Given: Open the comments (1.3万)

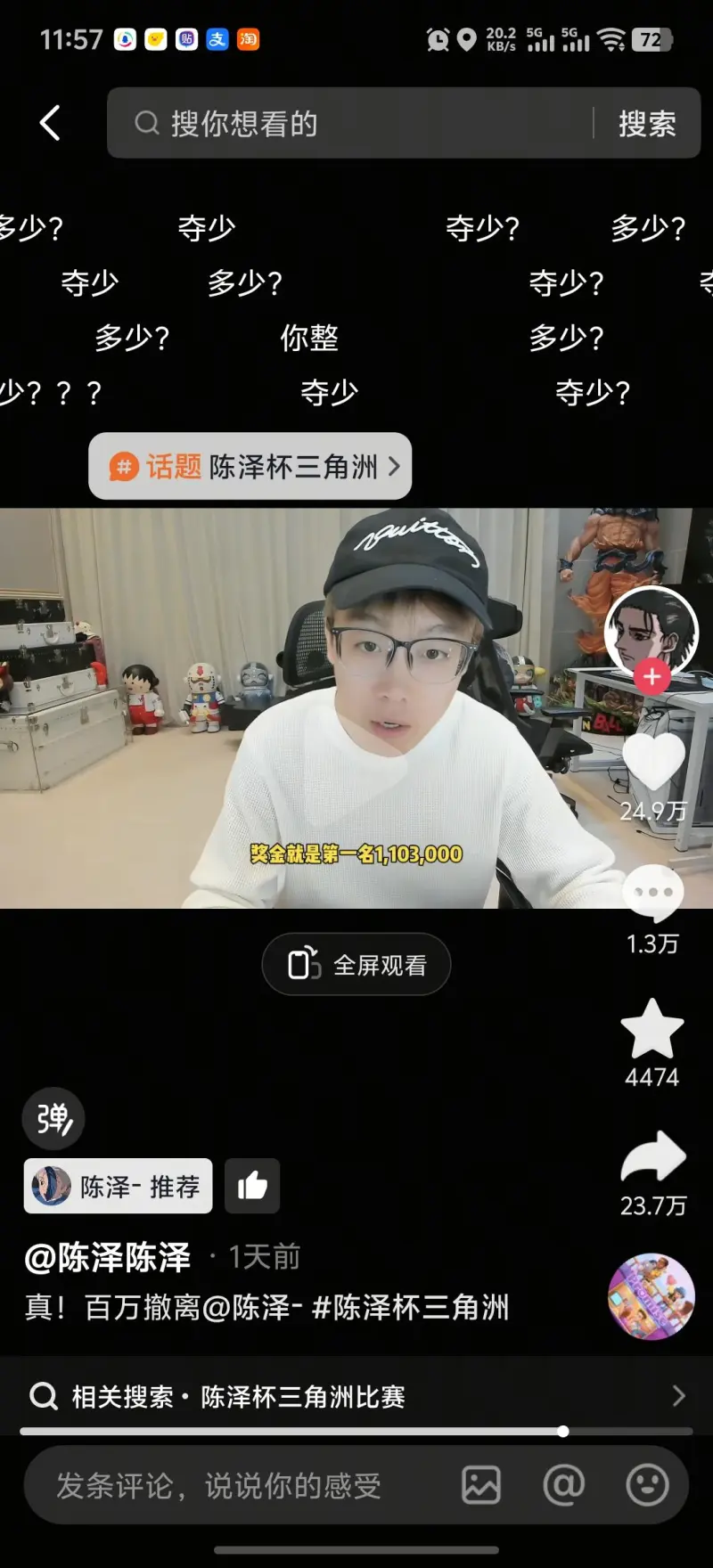Looking at the screenshot, I should click(x=652, y=894).
